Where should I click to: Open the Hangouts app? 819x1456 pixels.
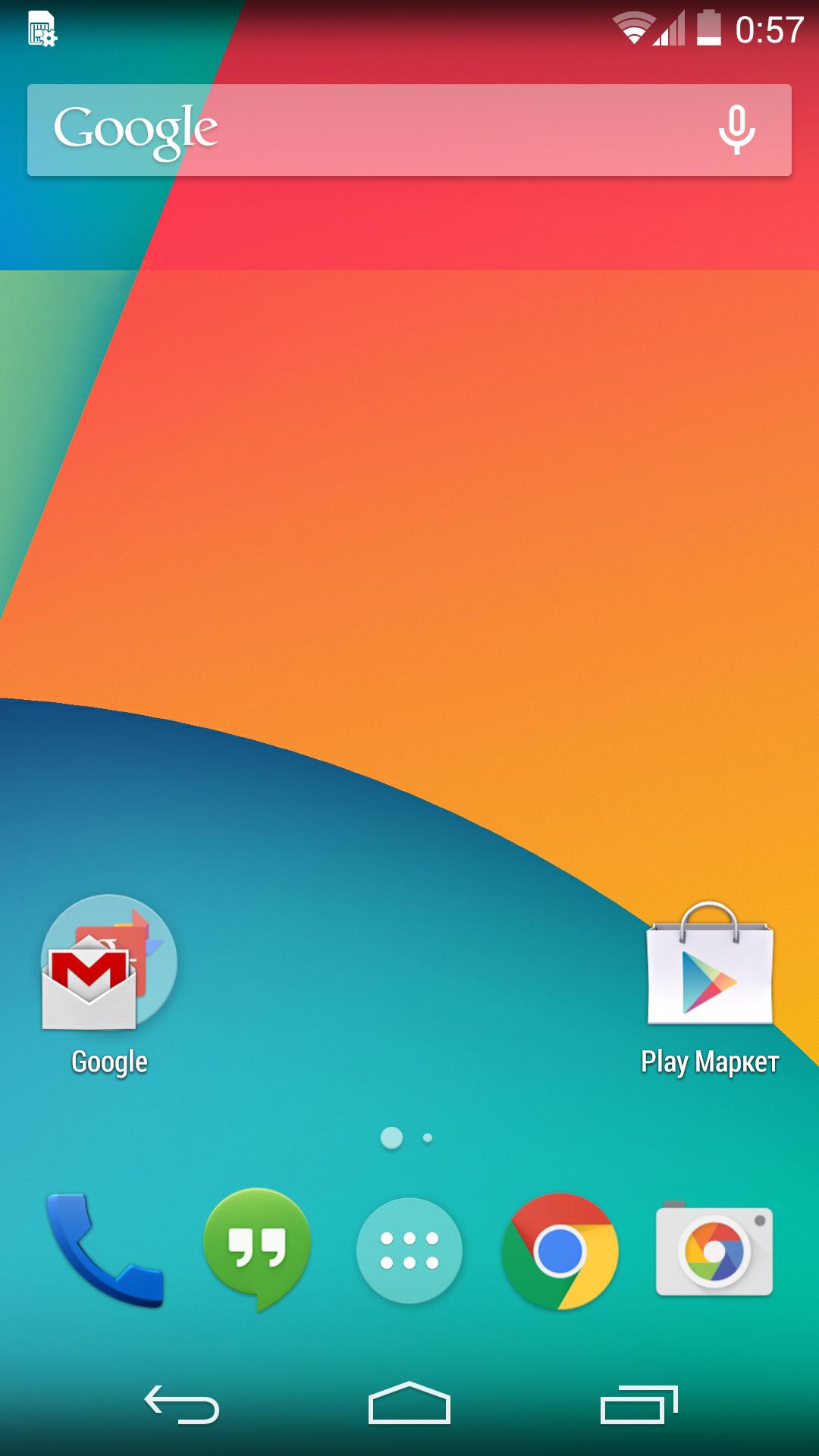[x=257, y=1248]
